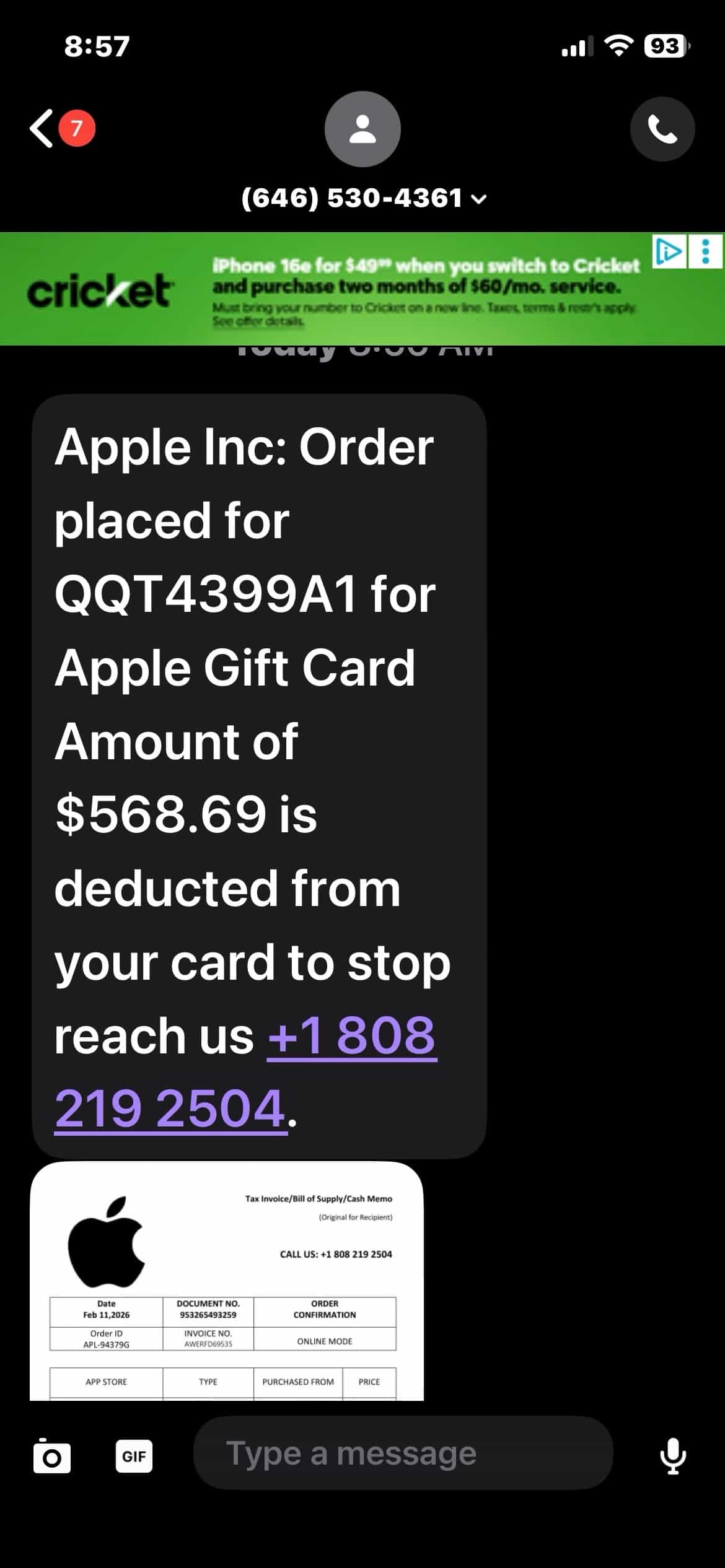Viewport: 725px width, 1568px height.
Task: Open the attached Apple invoice image
Action: [x=227, y=1281]
